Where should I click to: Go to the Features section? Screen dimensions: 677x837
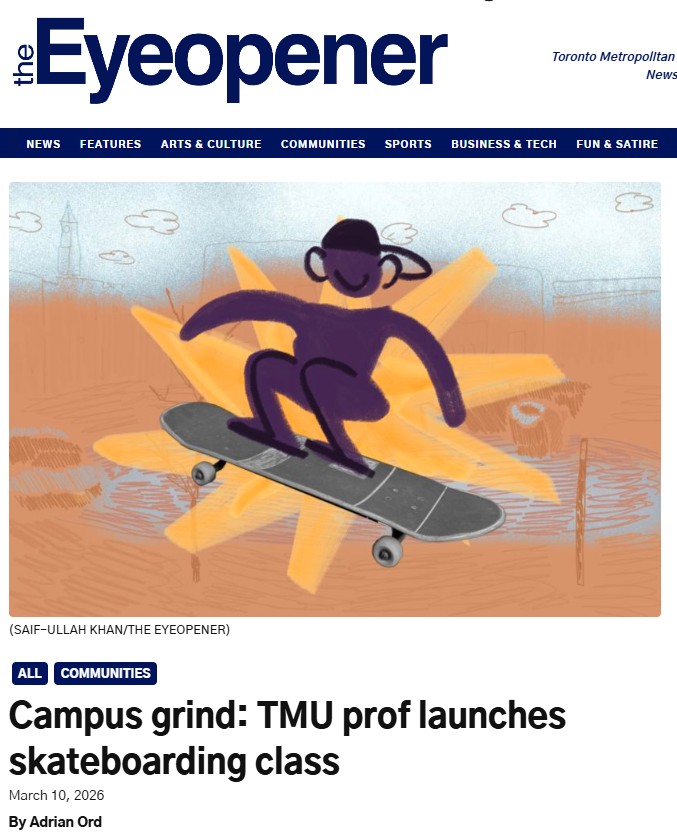pyautogui.click(x=110, y=144)
